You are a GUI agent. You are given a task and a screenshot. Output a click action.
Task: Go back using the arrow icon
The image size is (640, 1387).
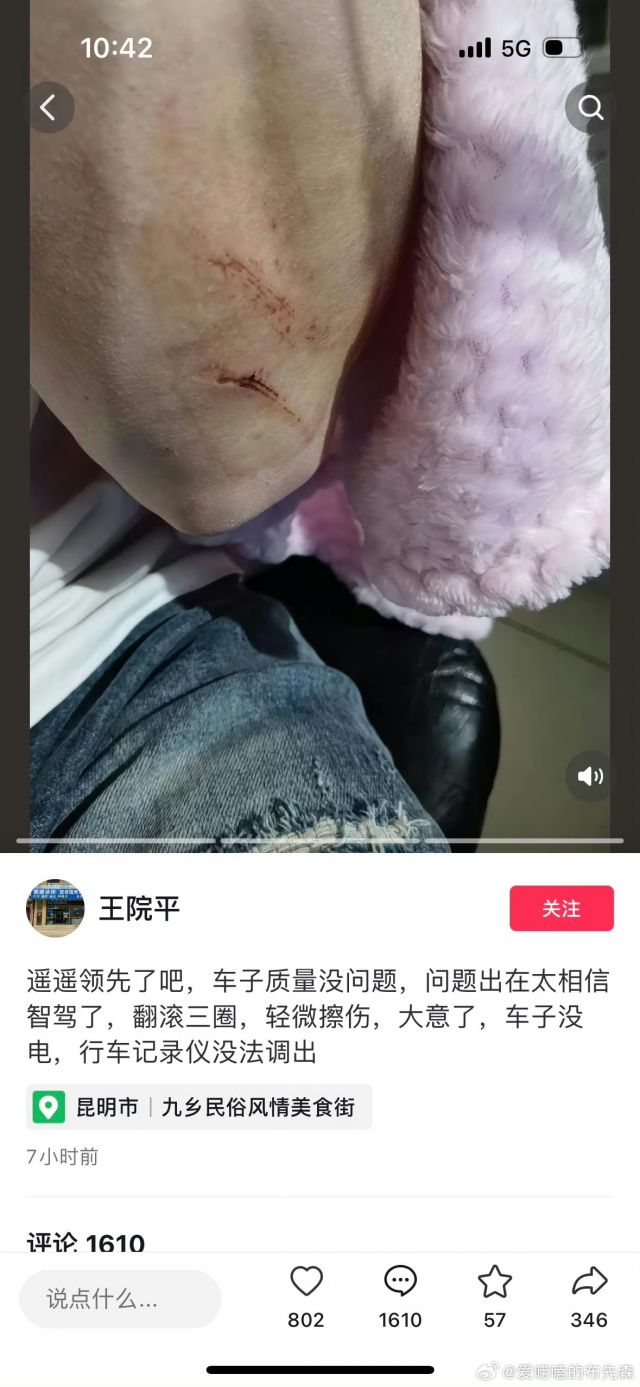click(49, 108)
